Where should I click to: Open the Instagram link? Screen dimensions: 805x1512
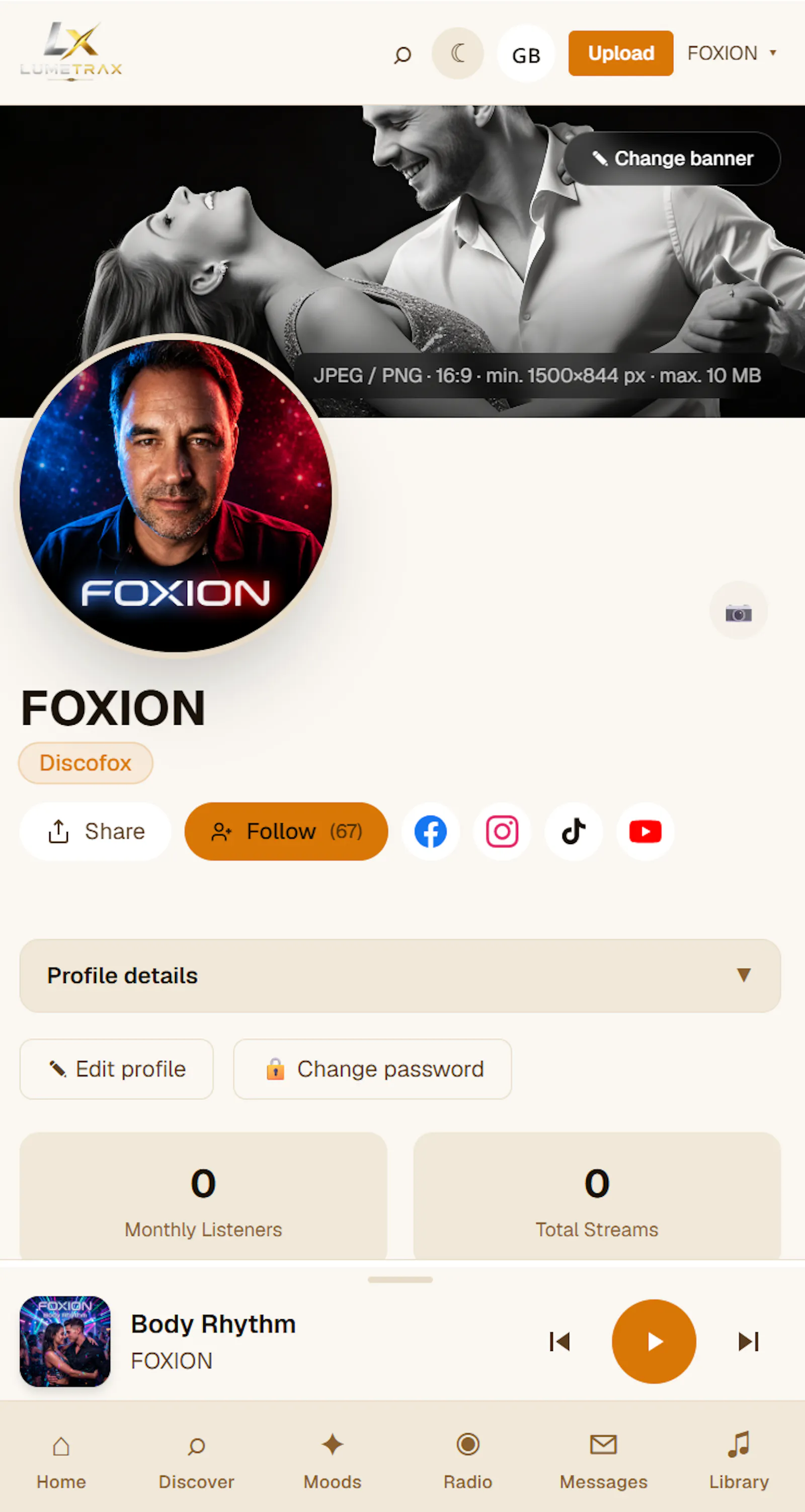pos(502,831)
